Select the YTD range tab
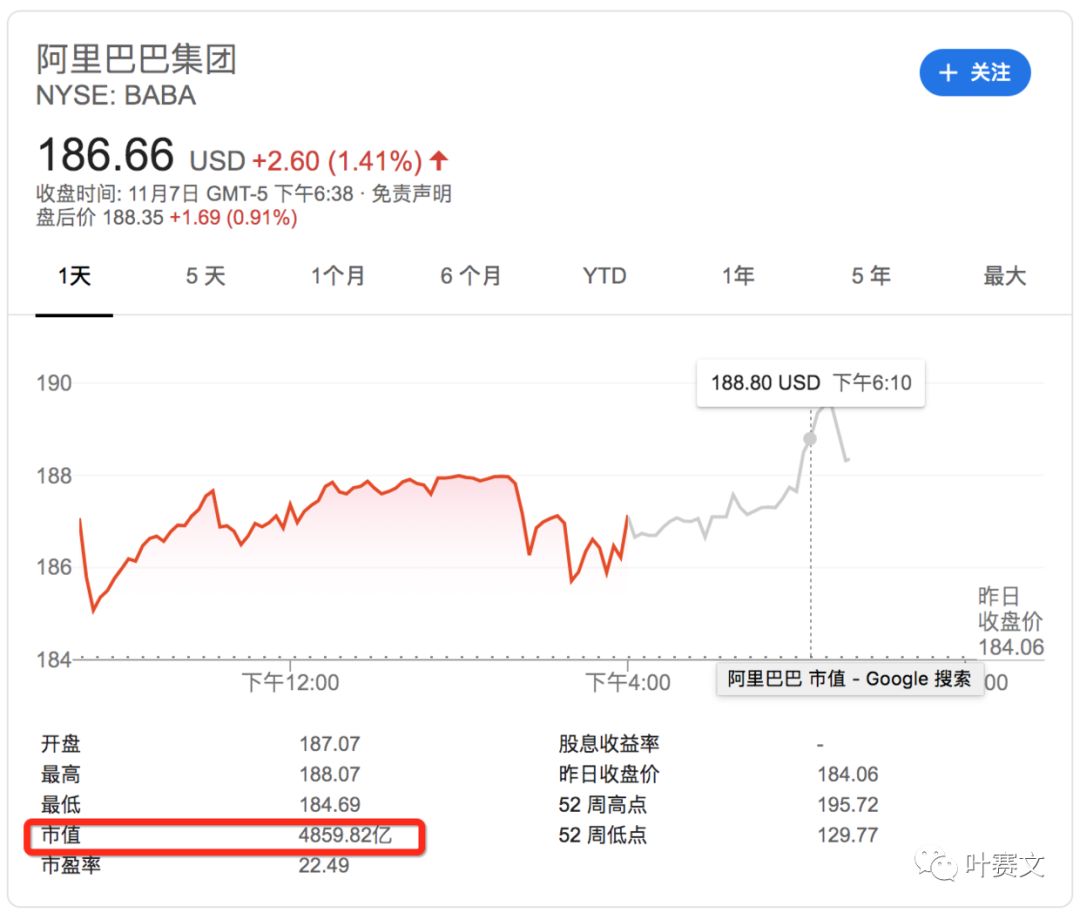Screen dimensions: 1080x913 604,276
